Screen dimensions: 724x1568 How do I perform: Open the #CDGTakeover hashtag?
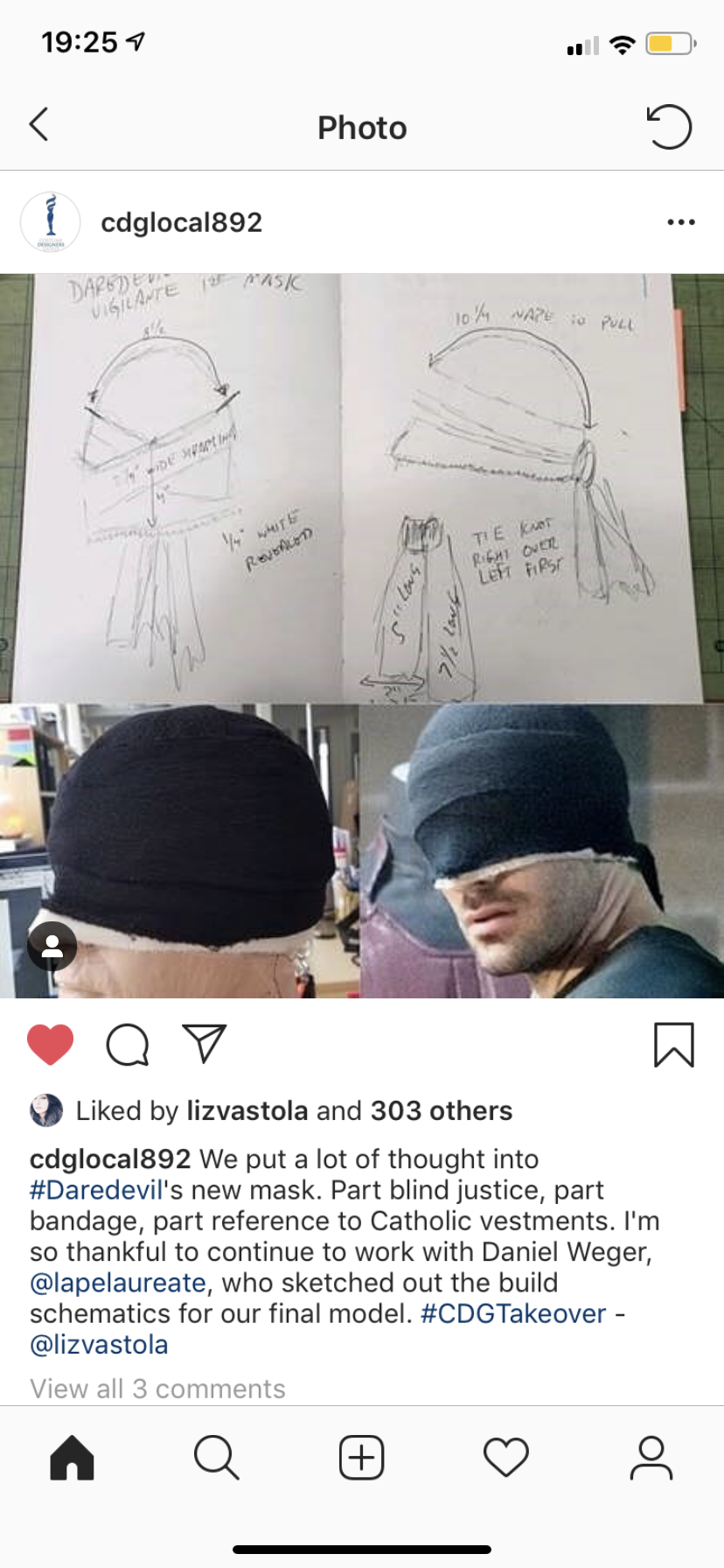click(513, 1313)
